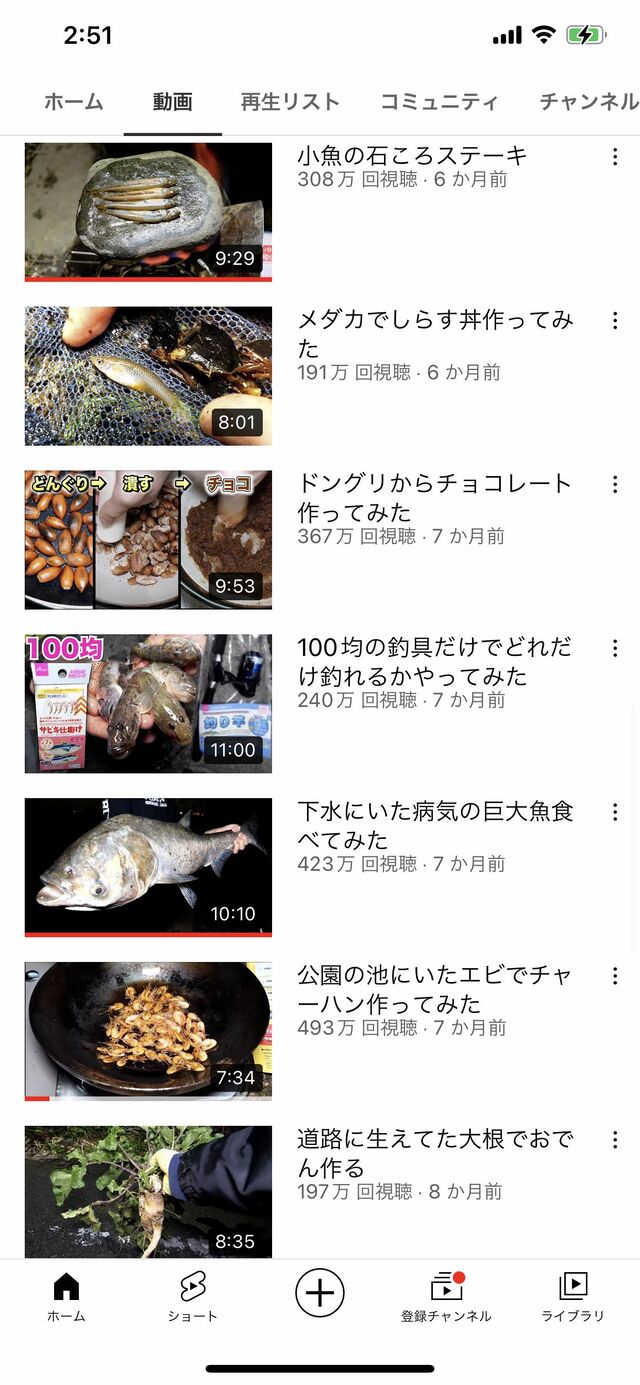Viewport: 640px width, 1385px height.
Task: Open the menu for ドングリからチョコレート作ってみた
Action: (x=615, y=485)
